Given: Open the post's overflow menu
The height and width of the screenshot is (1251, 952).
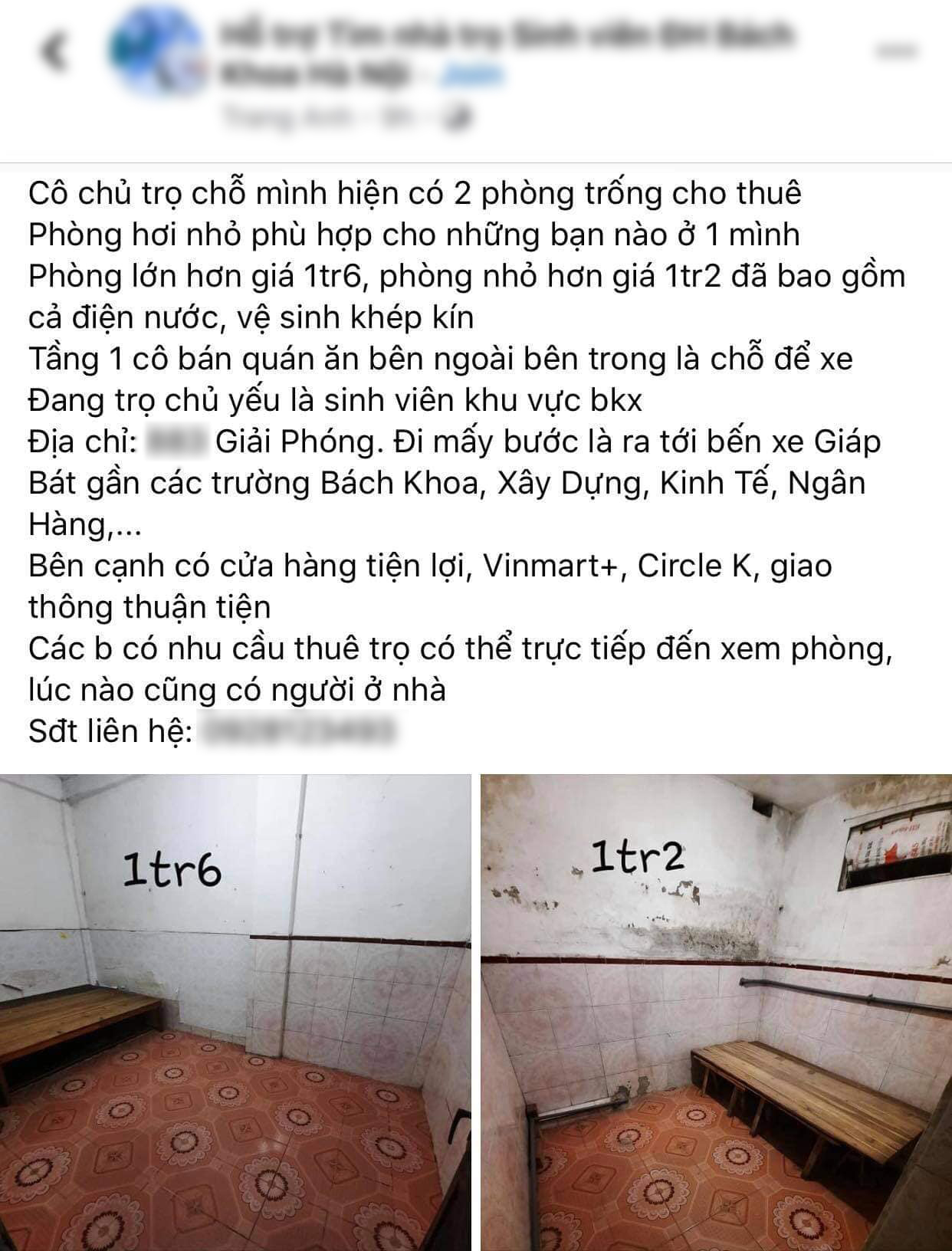Looking at the screenshot, I should pyautogui.click(x=898, y=51).
